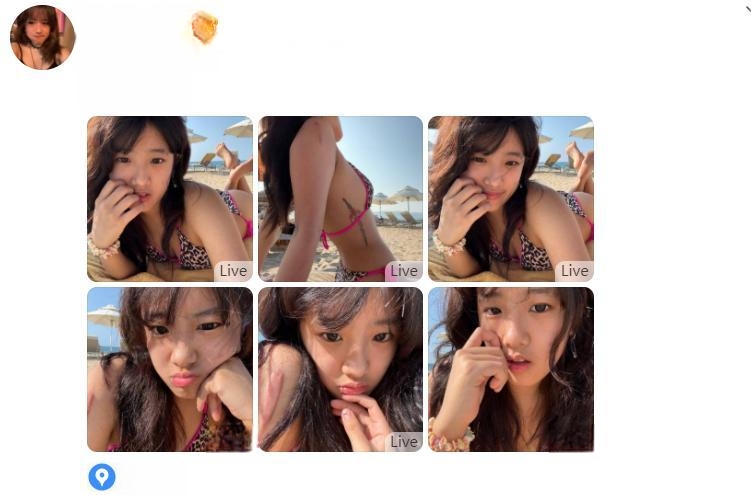The height and width of the screenshot is (495, 751).
Task: Tap the blue location pin icon
Action: click(102, 477)
